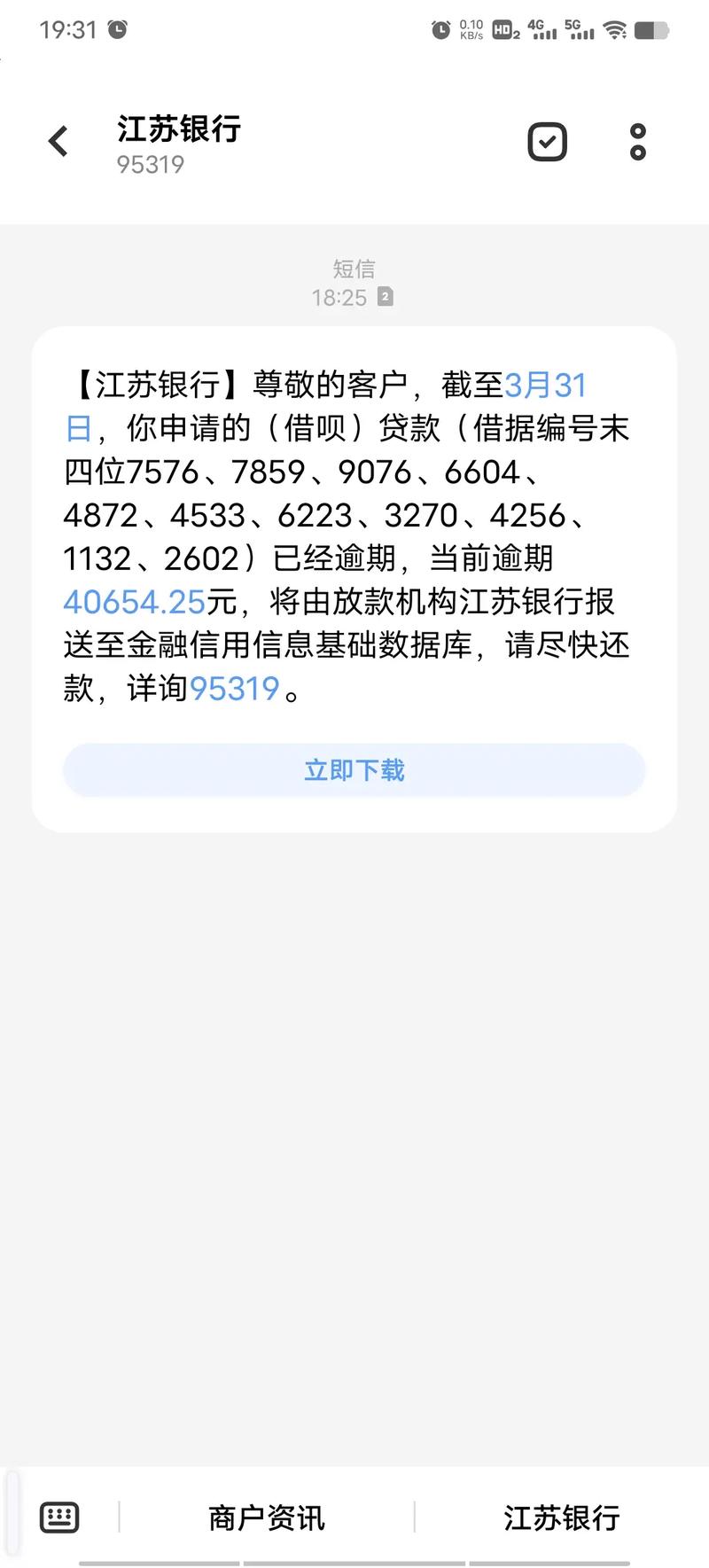Tap the linked amount 40654.25
This screenshot has height=1568, width=709.
click(135, 603)
